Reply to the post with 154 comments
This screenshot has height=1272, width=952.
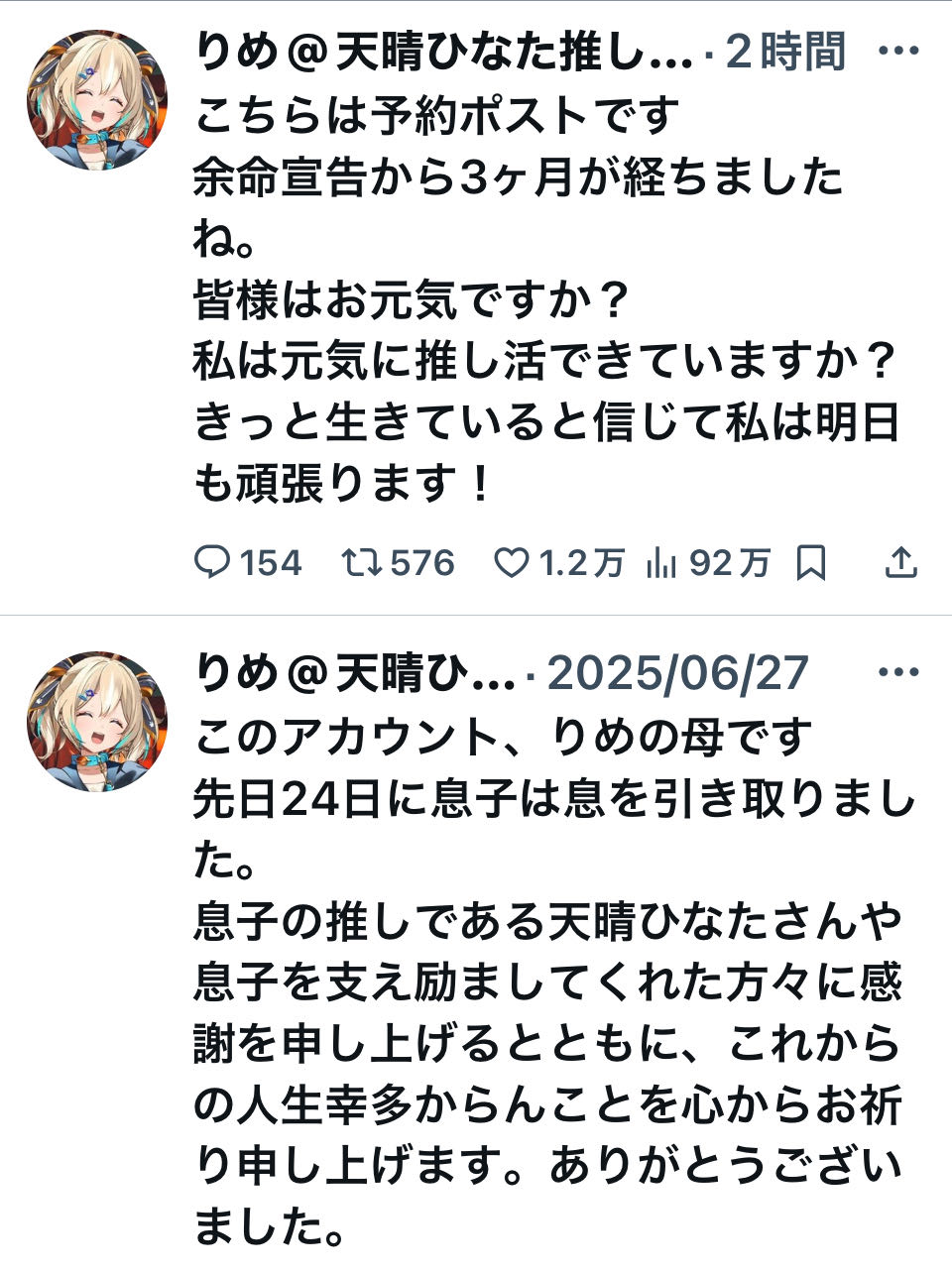[211, 563]
